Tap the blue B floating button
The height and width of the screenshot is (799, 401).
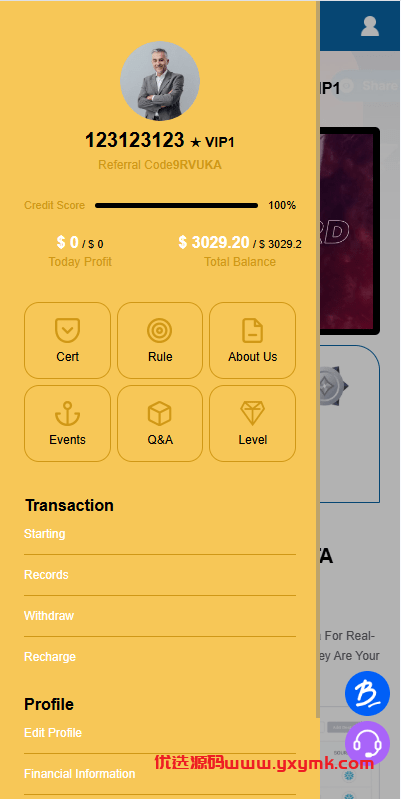[x=367, y=694]
